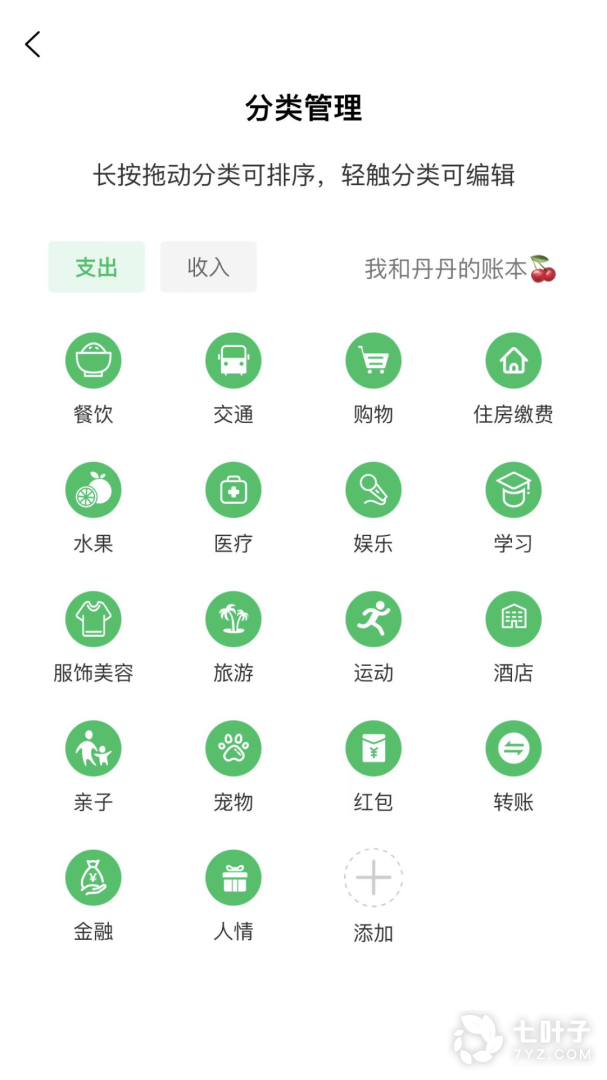
Task: Select the 医疗 category
Action: pyautogui.click(x=233, y=490)
